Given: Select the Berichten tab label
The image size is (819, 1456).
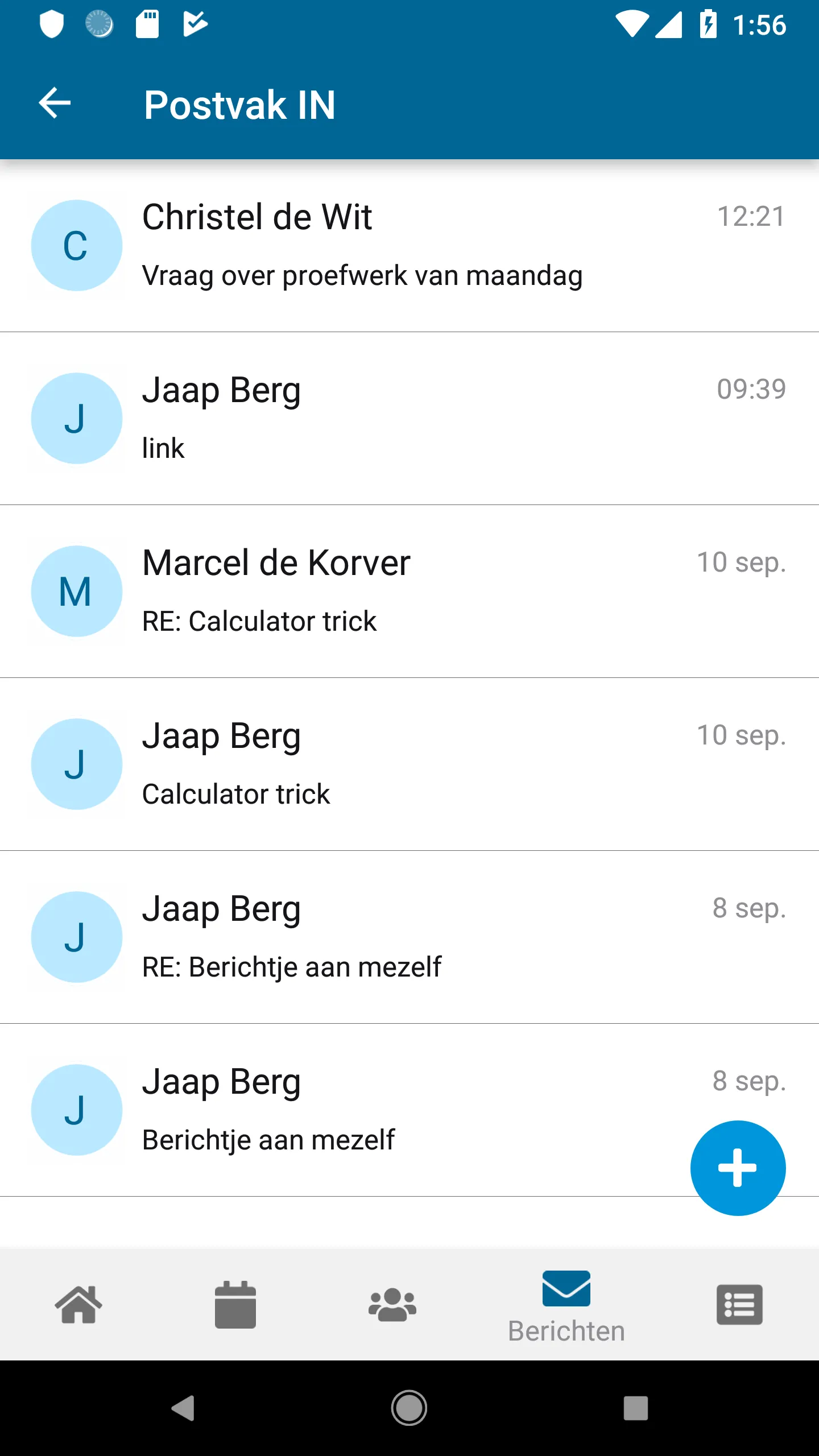Looking at the screenshot, I should tap(566, 1331).
